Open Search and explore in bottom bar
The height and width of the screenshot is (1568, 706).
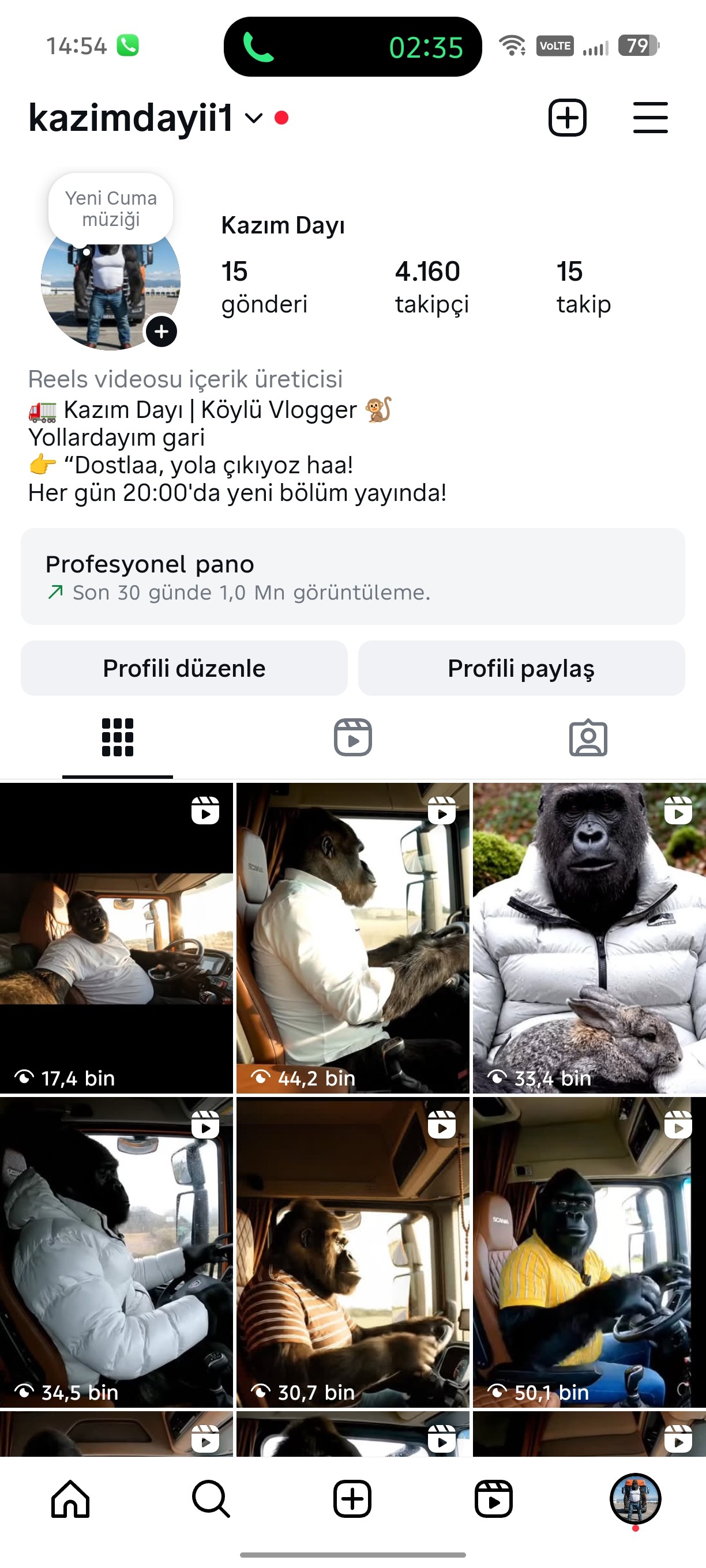[211, 1499]
